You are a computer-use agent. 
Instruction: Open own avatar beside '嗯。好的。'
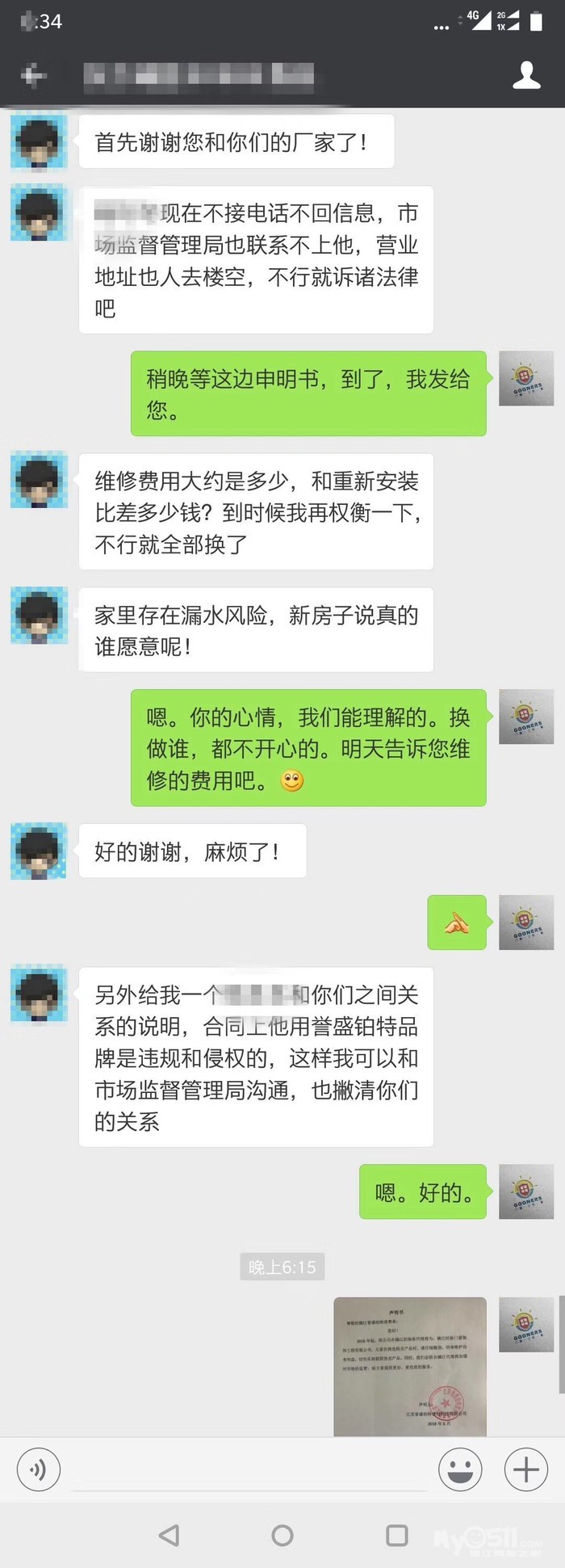[526, 1192]
